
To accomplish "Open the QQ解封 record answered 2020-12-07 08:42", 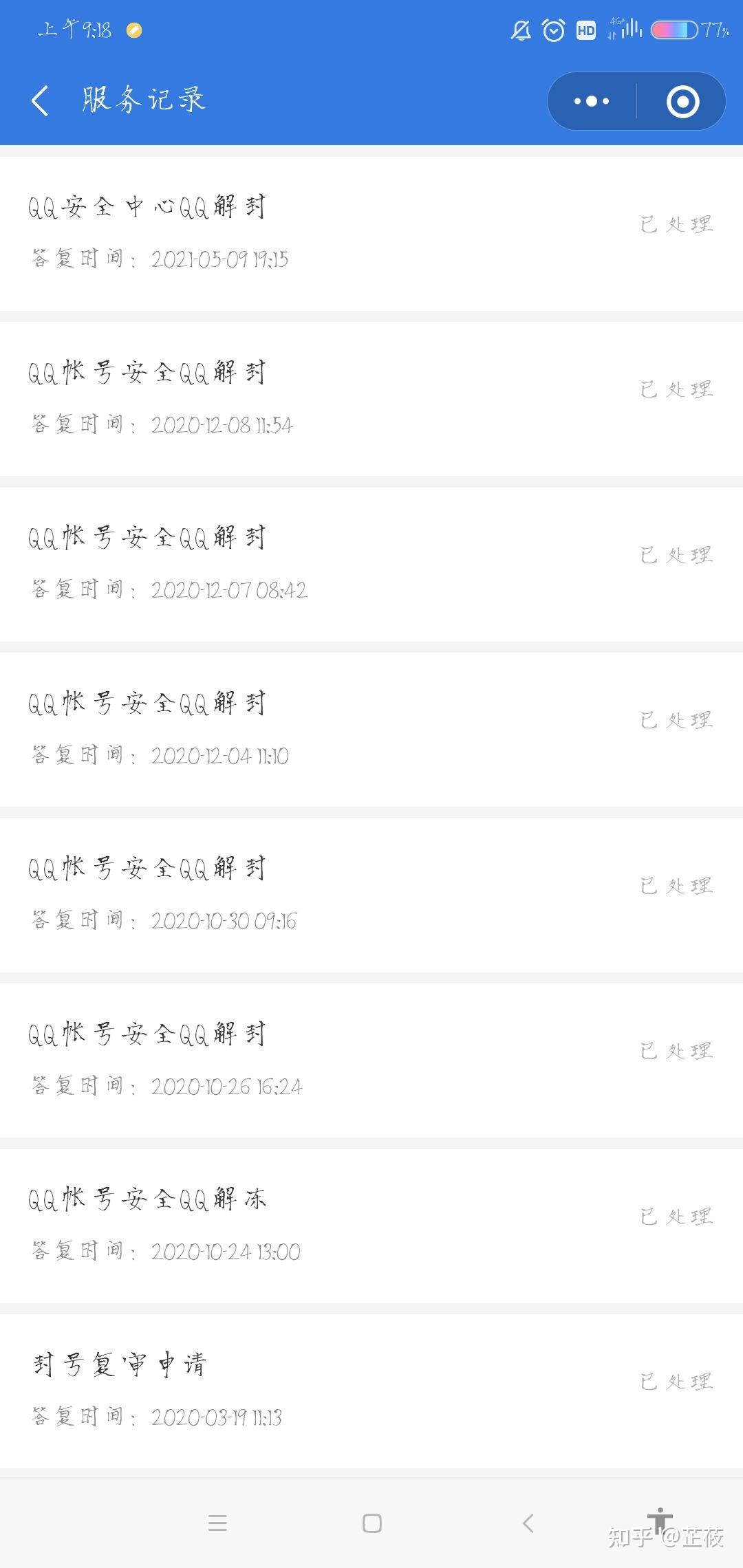I will point(371,564).
